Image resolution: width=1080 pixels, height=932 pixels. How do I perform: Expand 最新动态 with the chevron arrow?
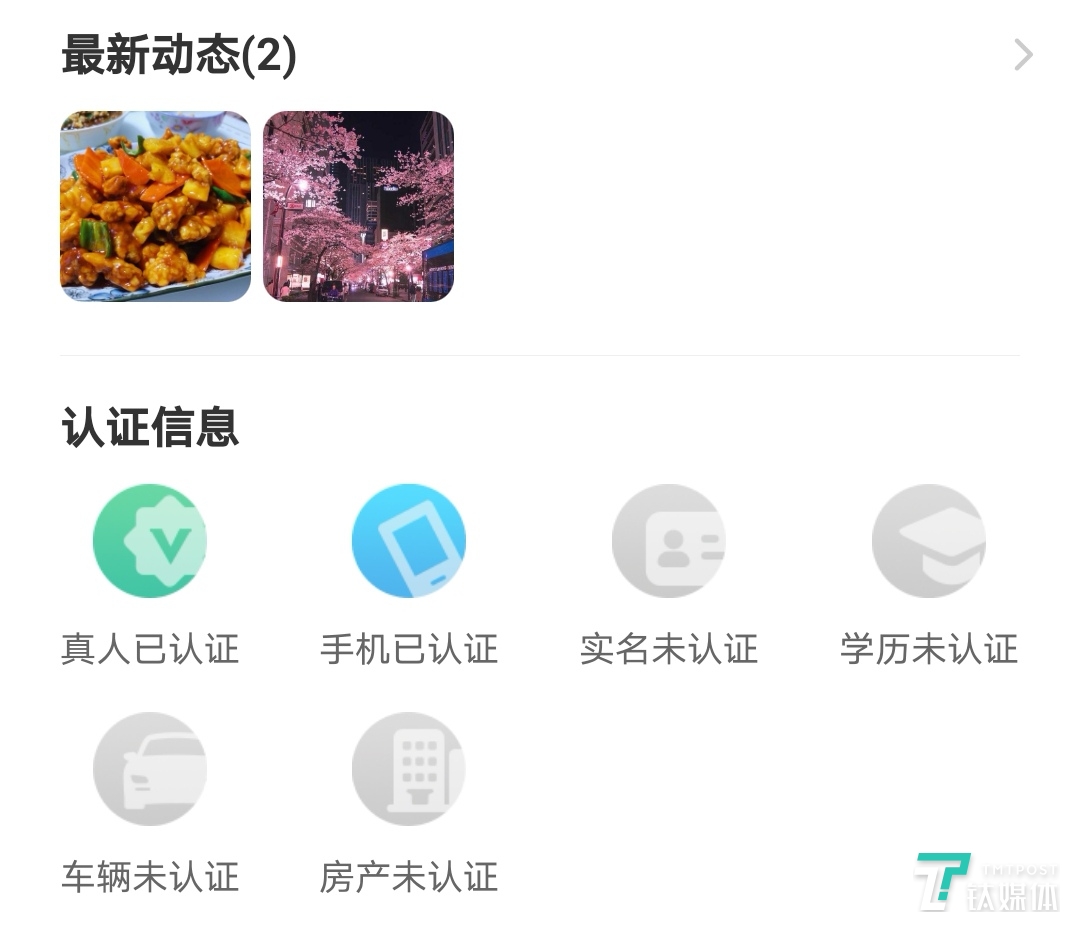[1022, 55]
